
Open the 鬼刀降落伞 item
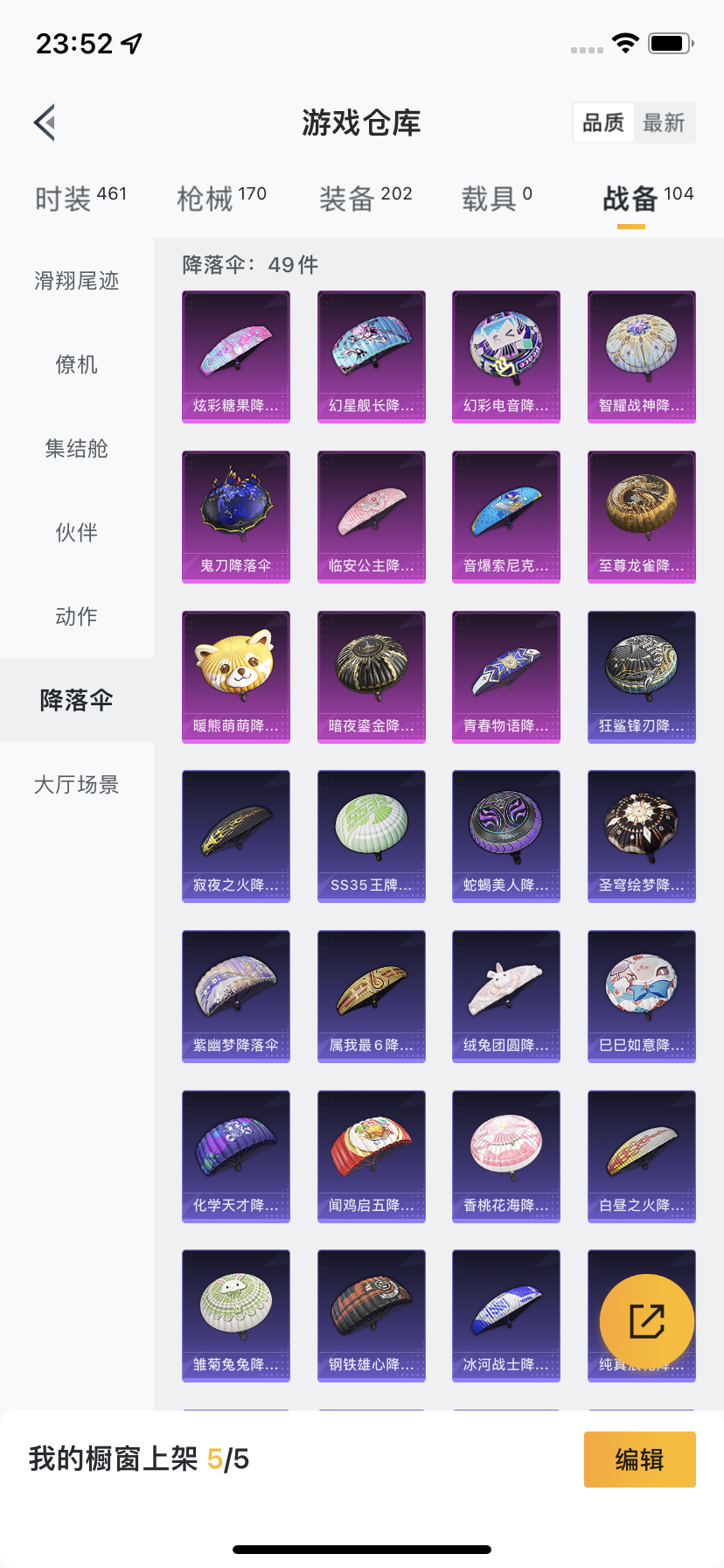[x=236, y=516]
